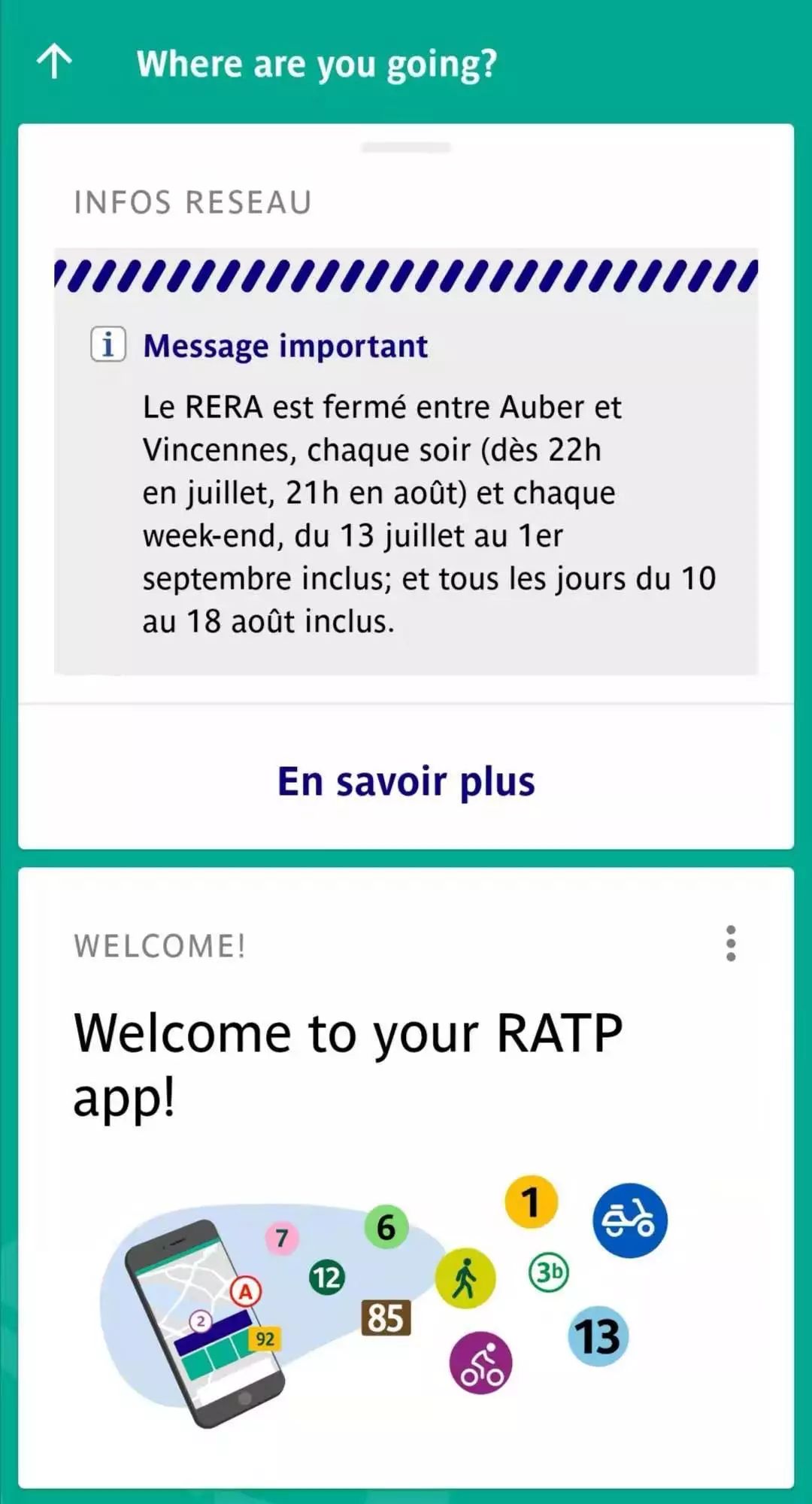Image resolution: width=812 pixels, height=1504 pixels.
Task: Expand the INFOS RESEAU section
Action: click(192, 201)
